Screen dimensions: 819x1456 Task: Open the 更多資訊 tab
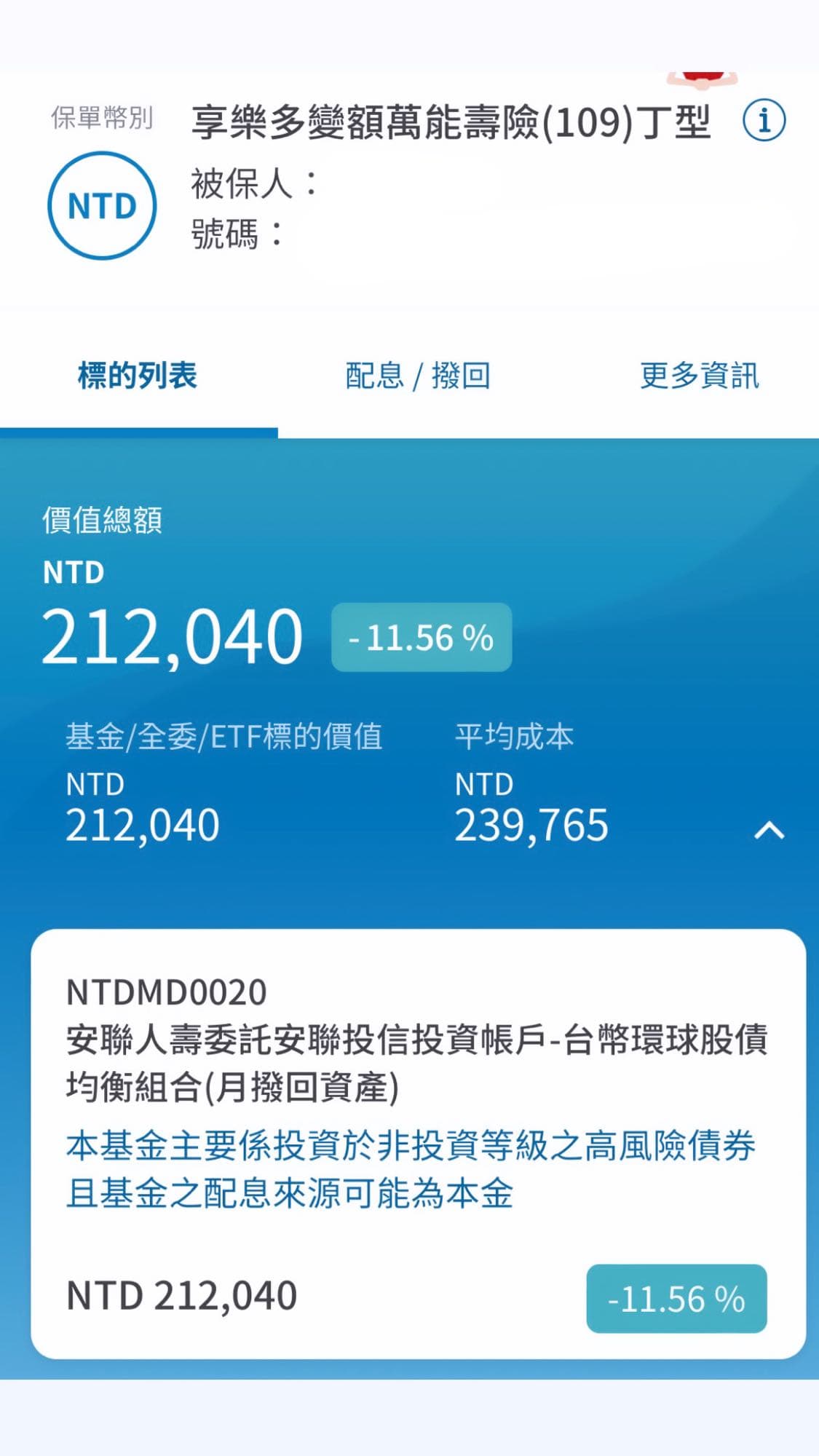pos(699,377)
